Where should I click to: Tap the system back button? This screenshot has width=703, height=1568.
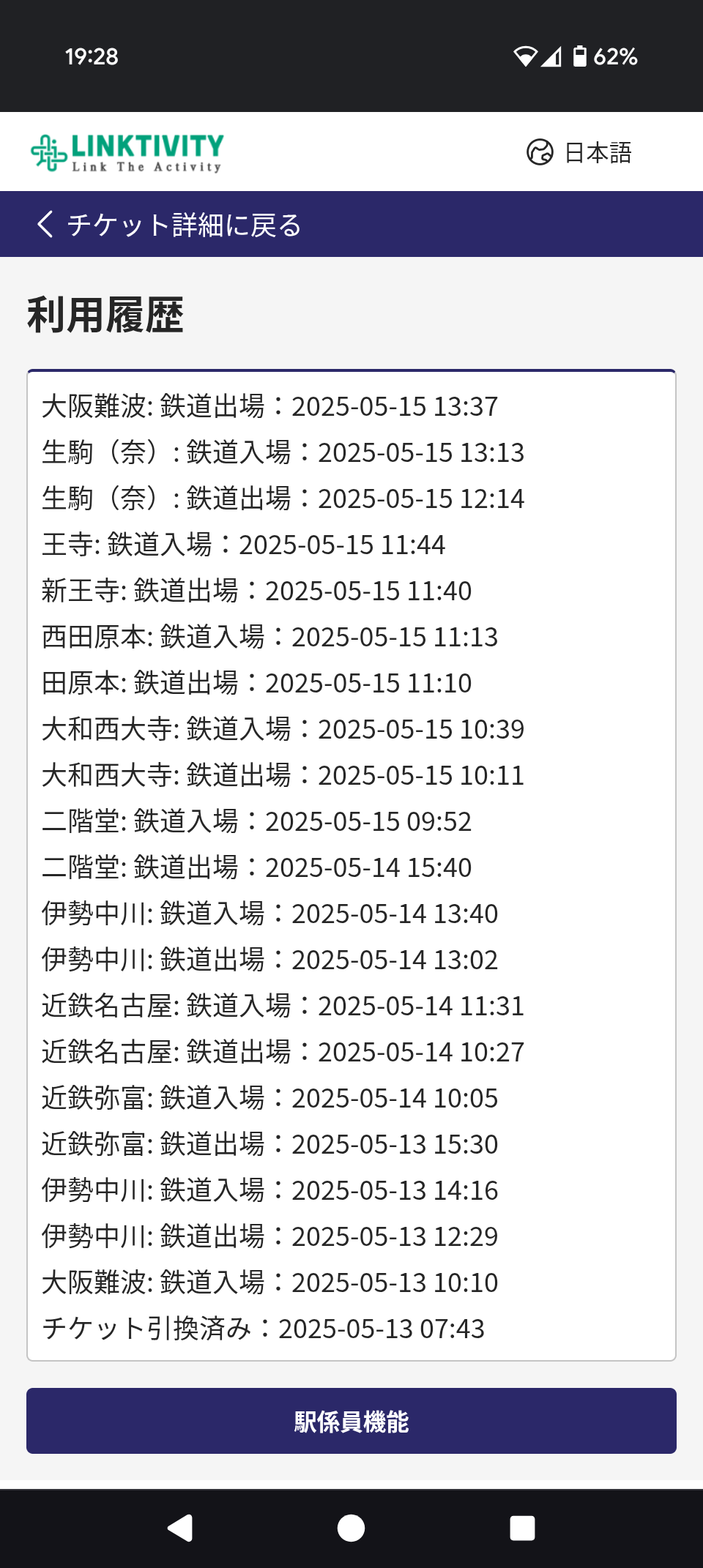pos(180,1528)
